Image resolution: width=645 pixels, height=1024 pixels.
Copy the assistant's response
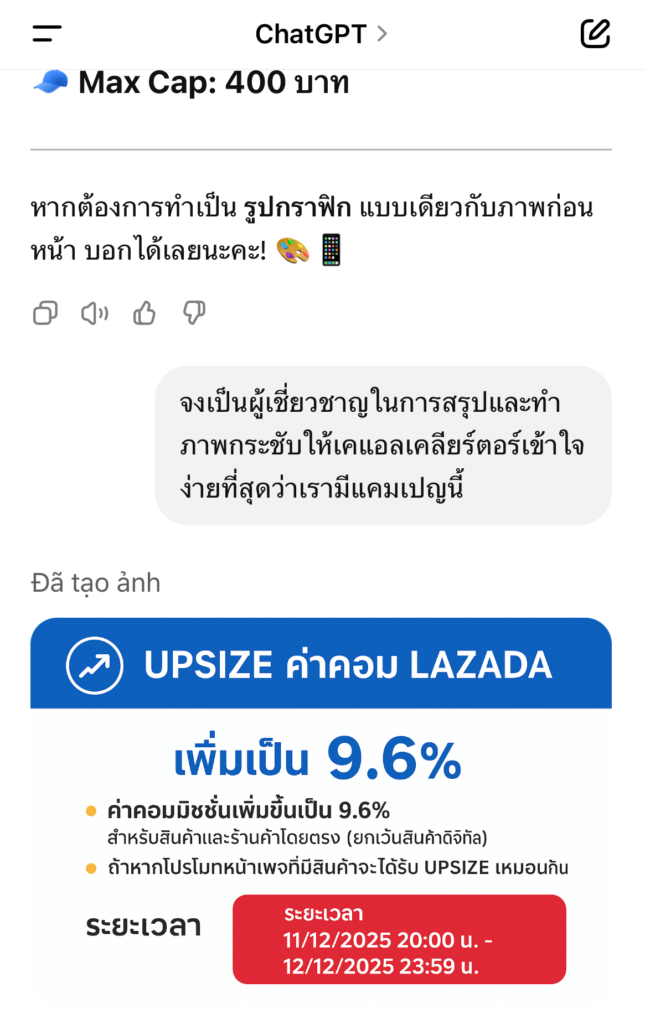point(45,314)
